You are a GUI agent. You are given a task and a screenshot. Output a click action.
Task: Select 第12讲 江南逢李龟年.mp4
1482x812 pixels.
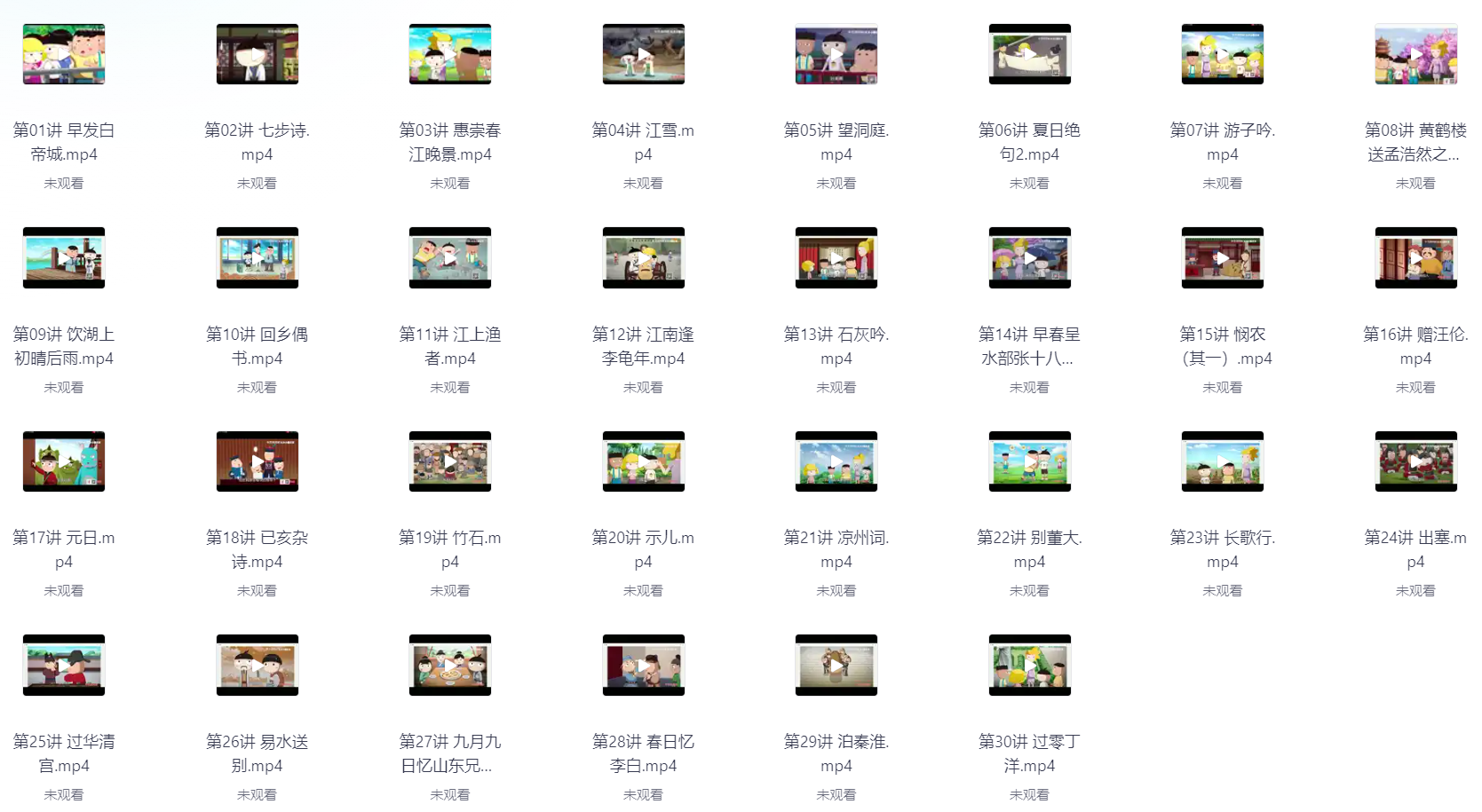click(643, 258)
